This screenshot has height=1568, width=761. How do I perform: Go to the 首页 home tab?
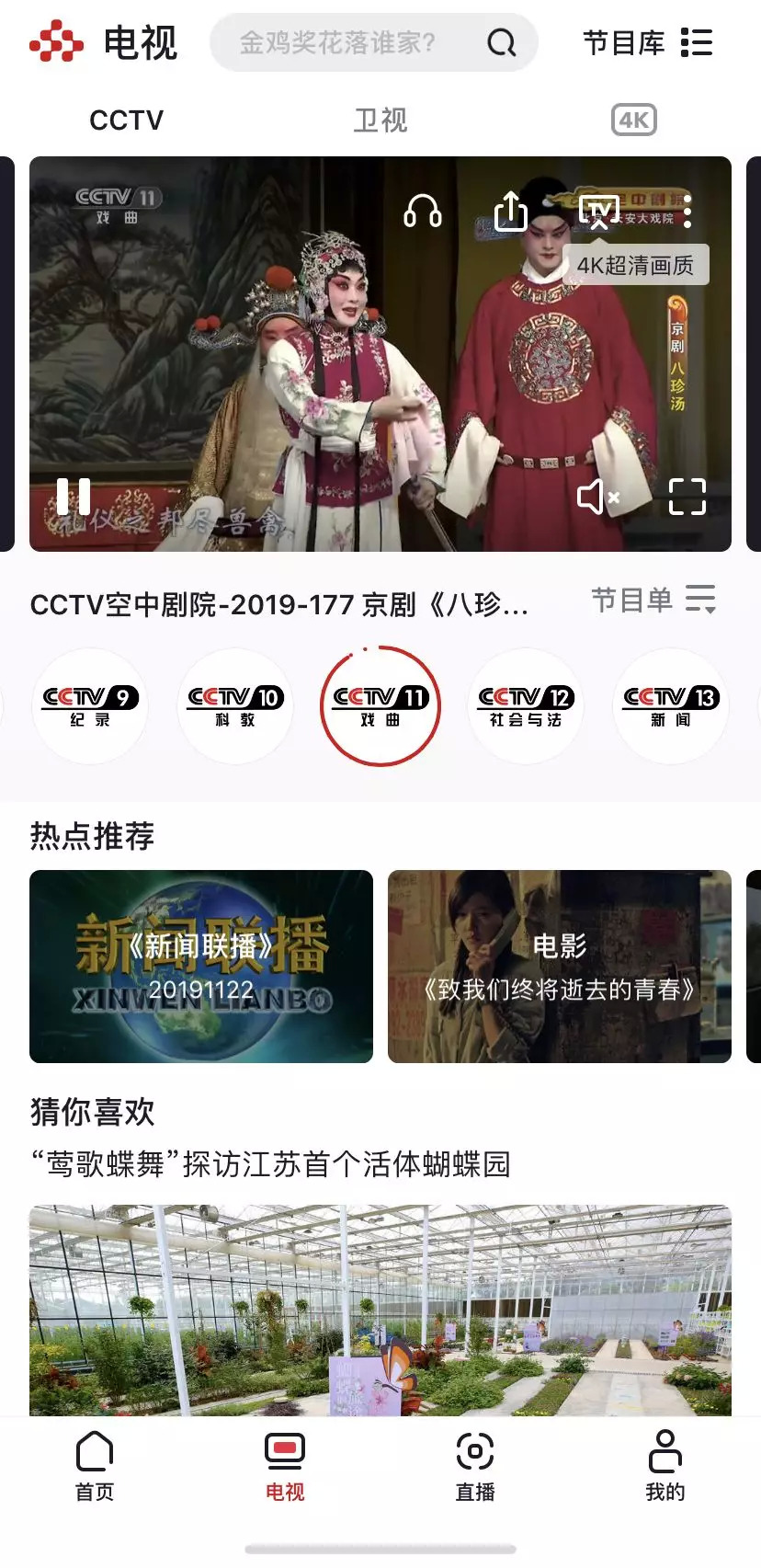95,1466
